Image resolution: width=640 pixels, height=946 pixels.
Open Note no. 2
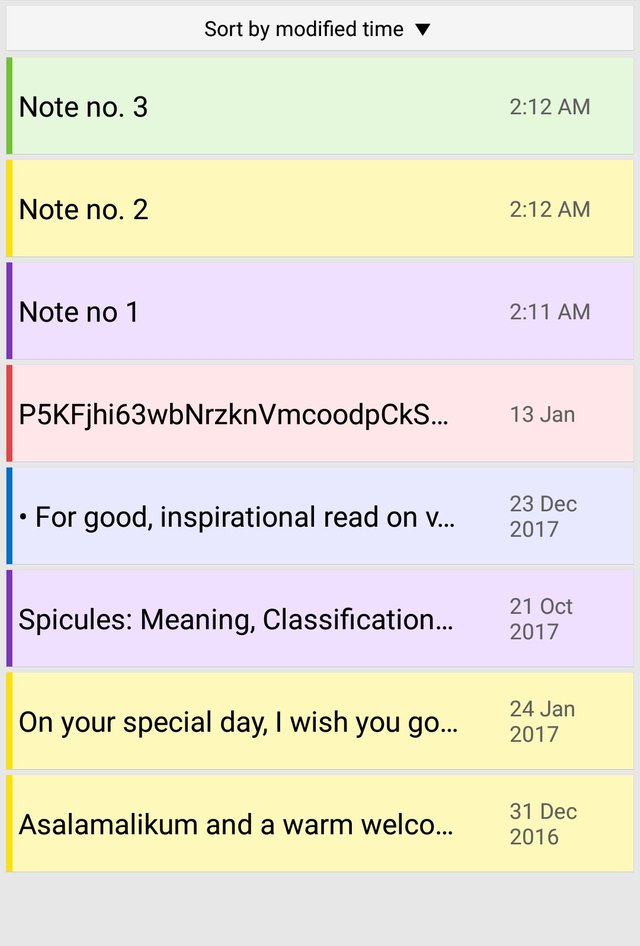[x=320, y=209]
